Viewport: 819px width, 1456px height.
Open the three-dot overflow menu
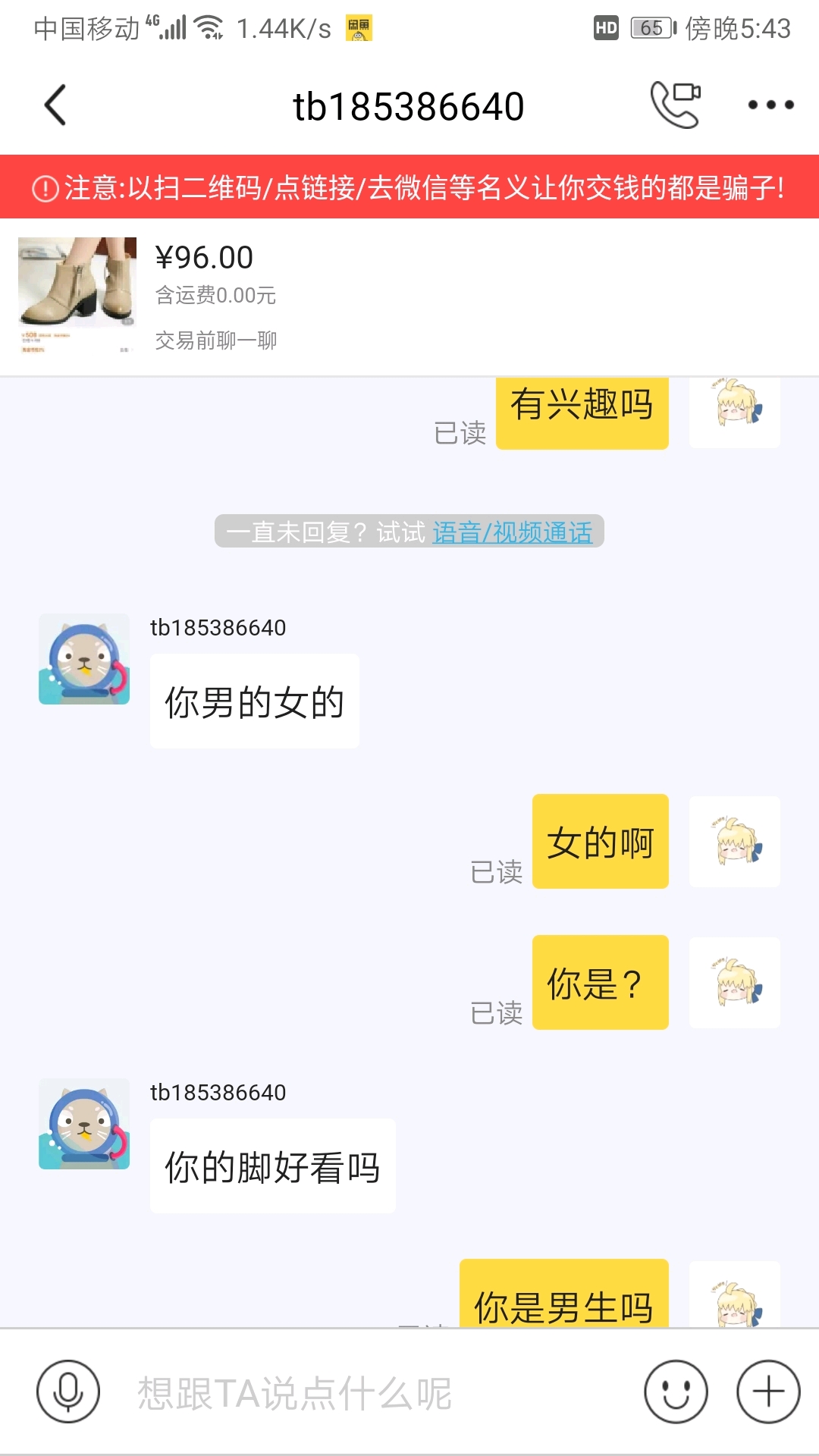[x=770, y=105]
